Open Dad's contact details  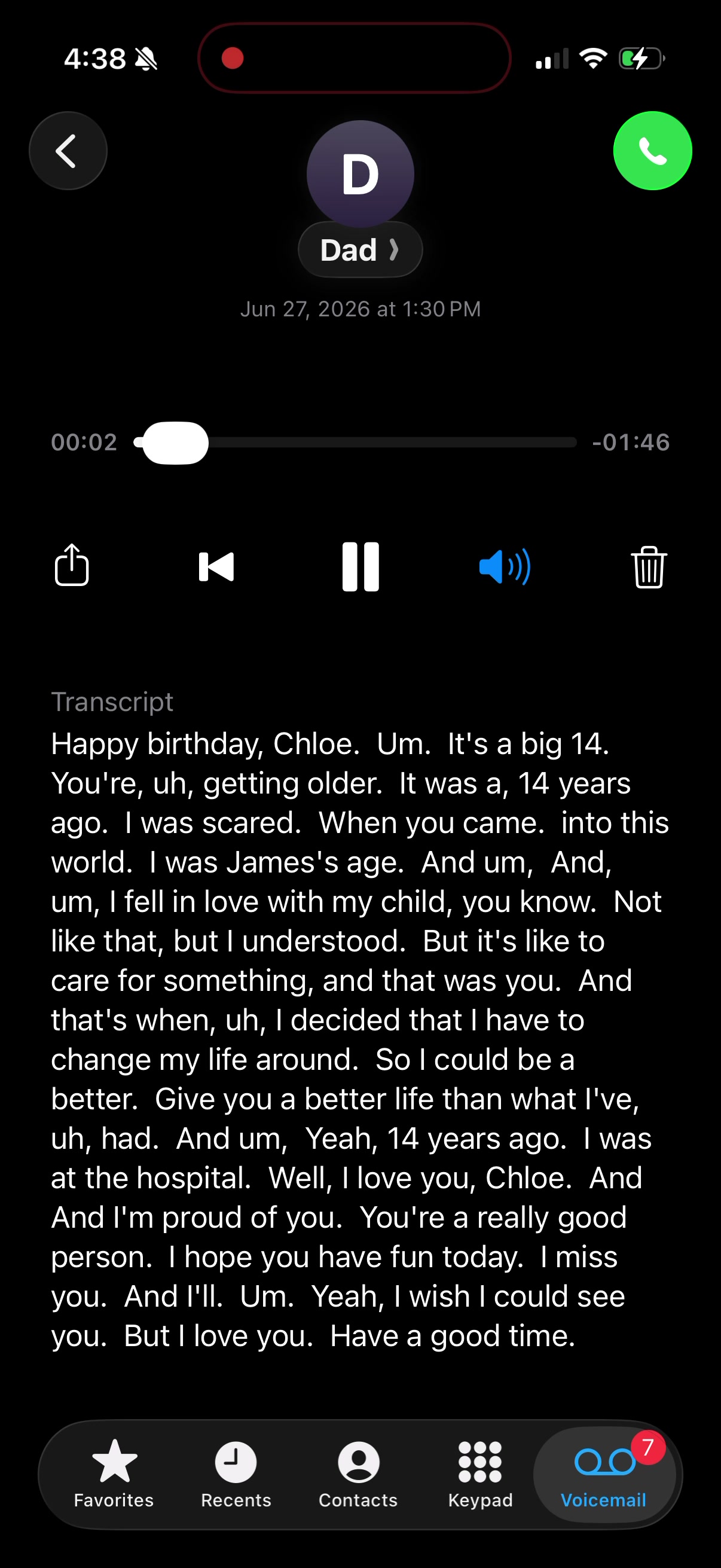pyautogui.click(x=360, y=249)
